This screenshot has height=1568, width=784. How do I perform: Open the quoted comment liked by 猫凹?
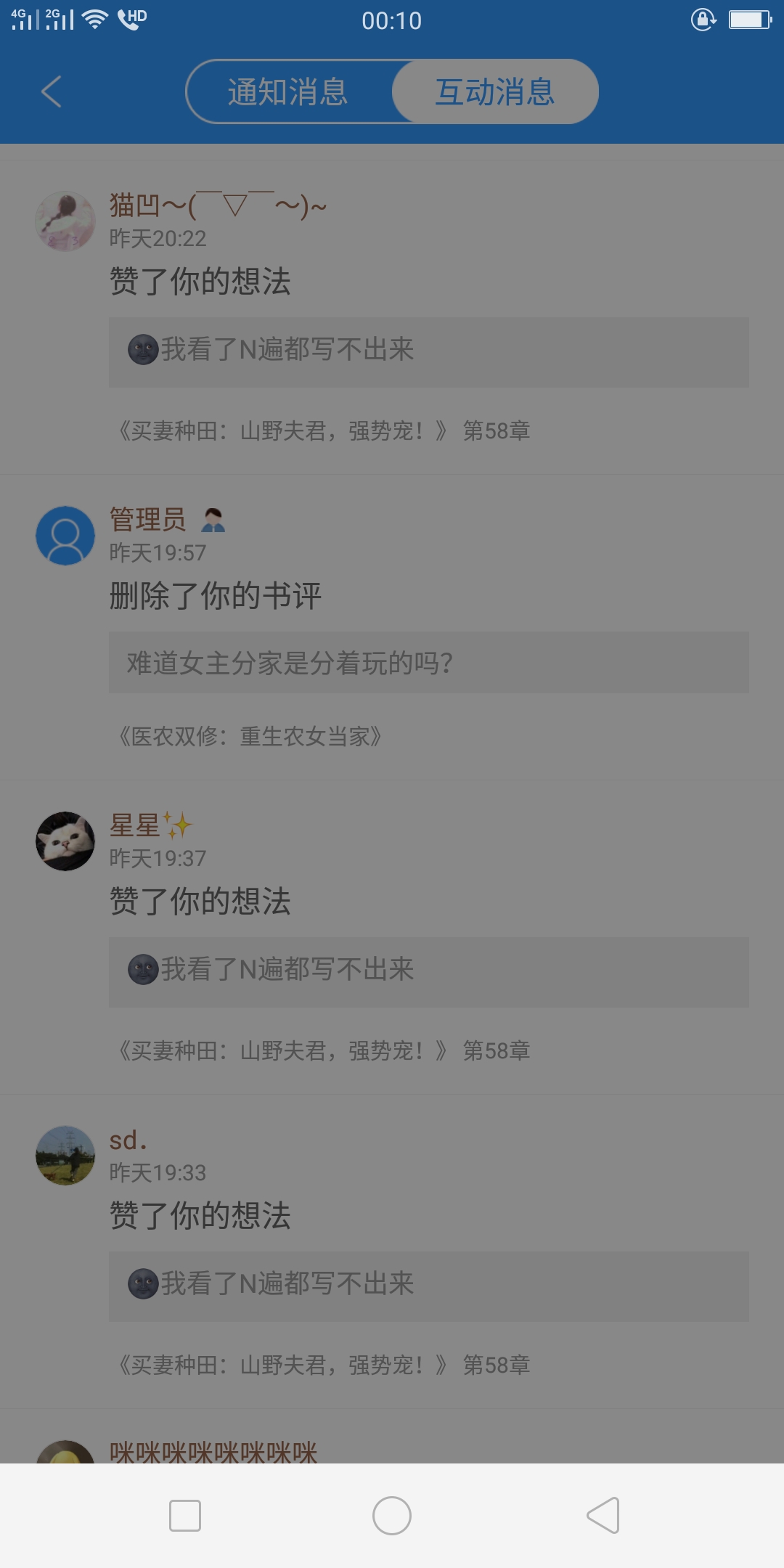[x=428, y=351]
